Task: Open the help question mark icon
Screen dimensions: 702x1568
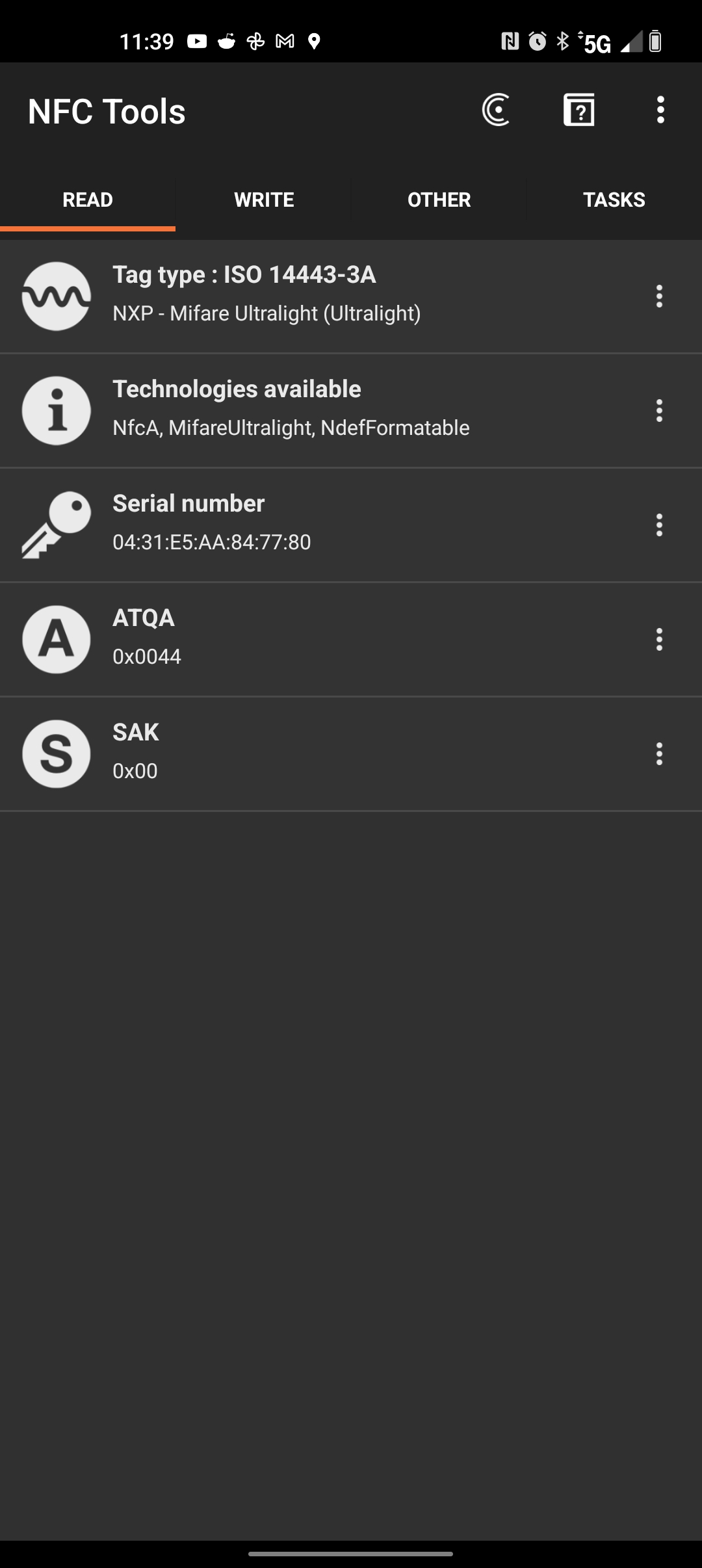Action: (579, 110)
